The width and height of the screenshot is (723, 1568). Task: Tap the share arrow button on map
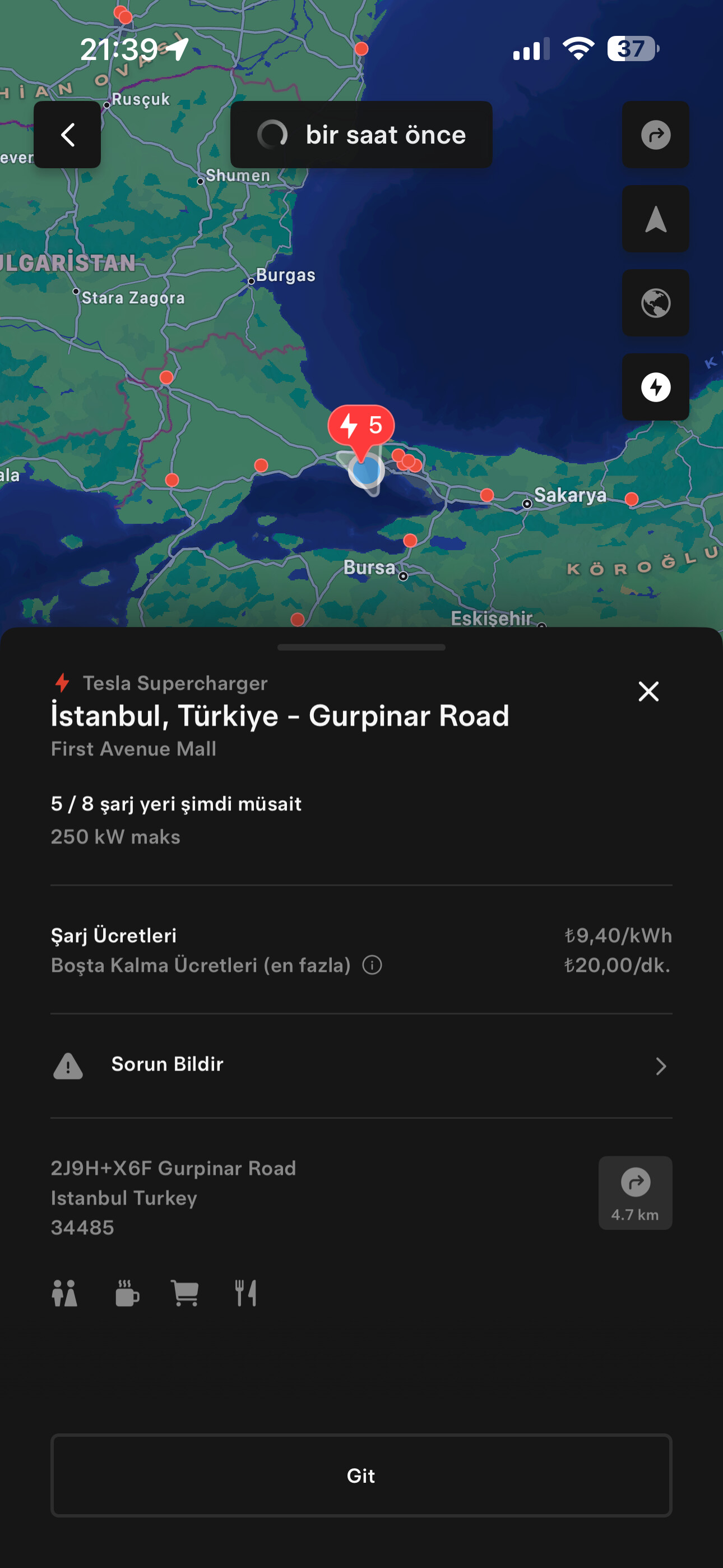point(655,135)
